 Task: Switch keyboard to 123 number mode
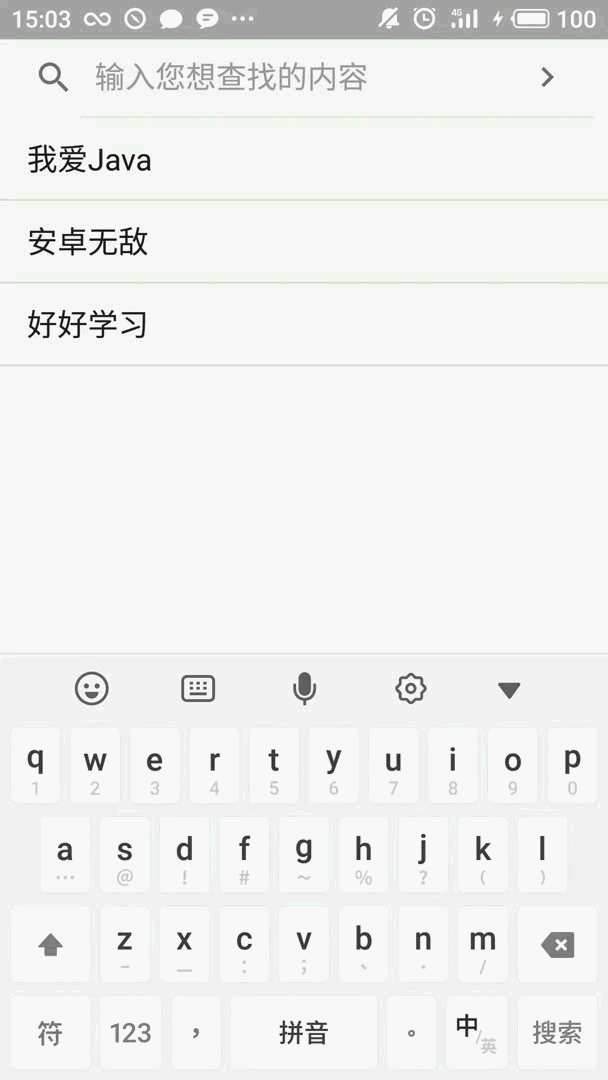[130, 1032]
